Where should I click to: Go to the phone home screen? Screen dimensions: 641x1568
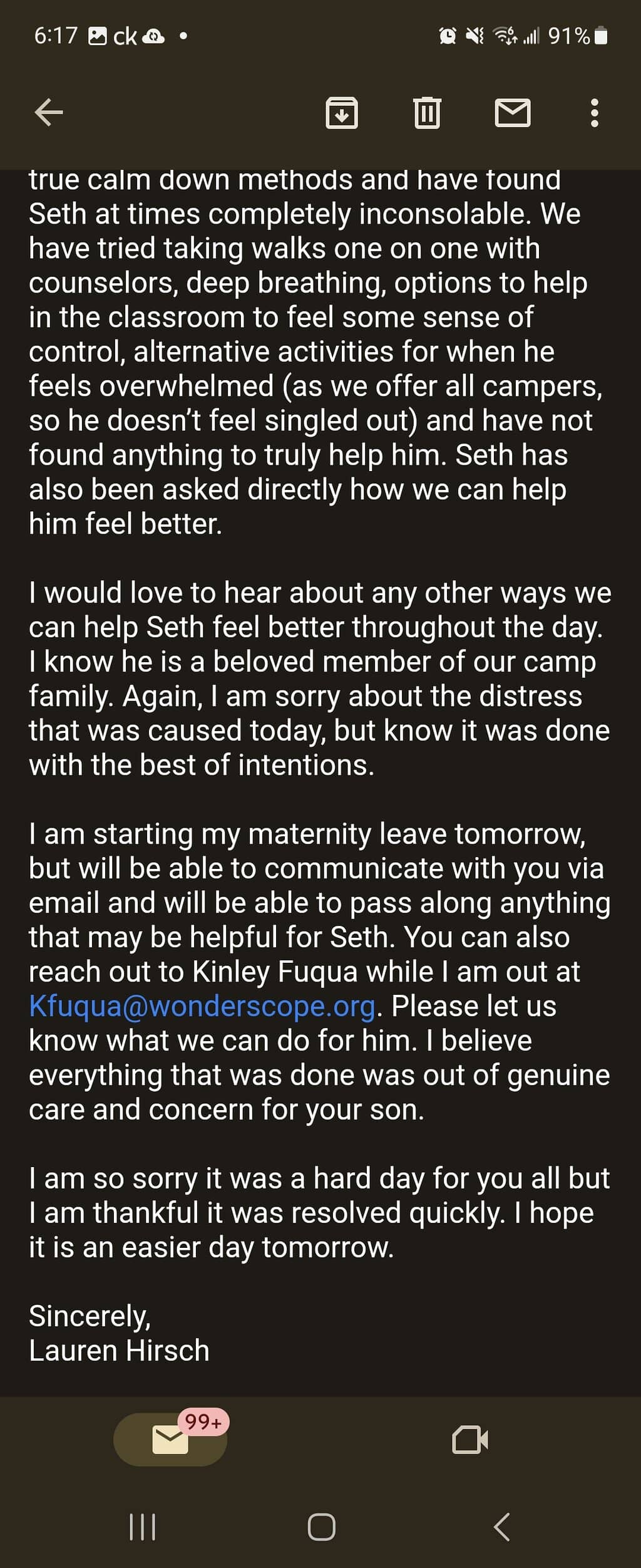321,1527
